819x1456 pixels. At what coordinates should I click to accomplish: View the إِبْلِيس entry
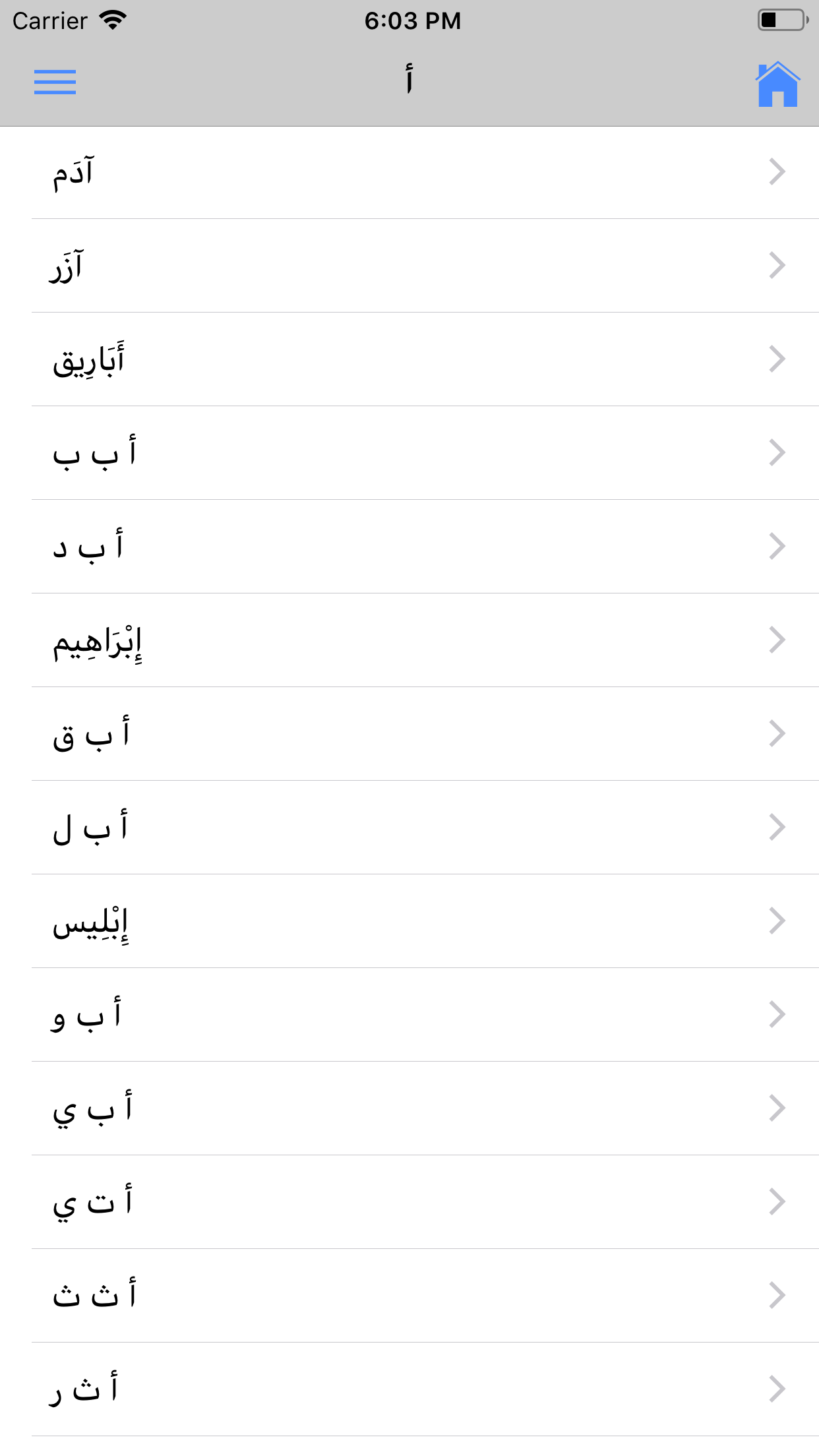409,922
